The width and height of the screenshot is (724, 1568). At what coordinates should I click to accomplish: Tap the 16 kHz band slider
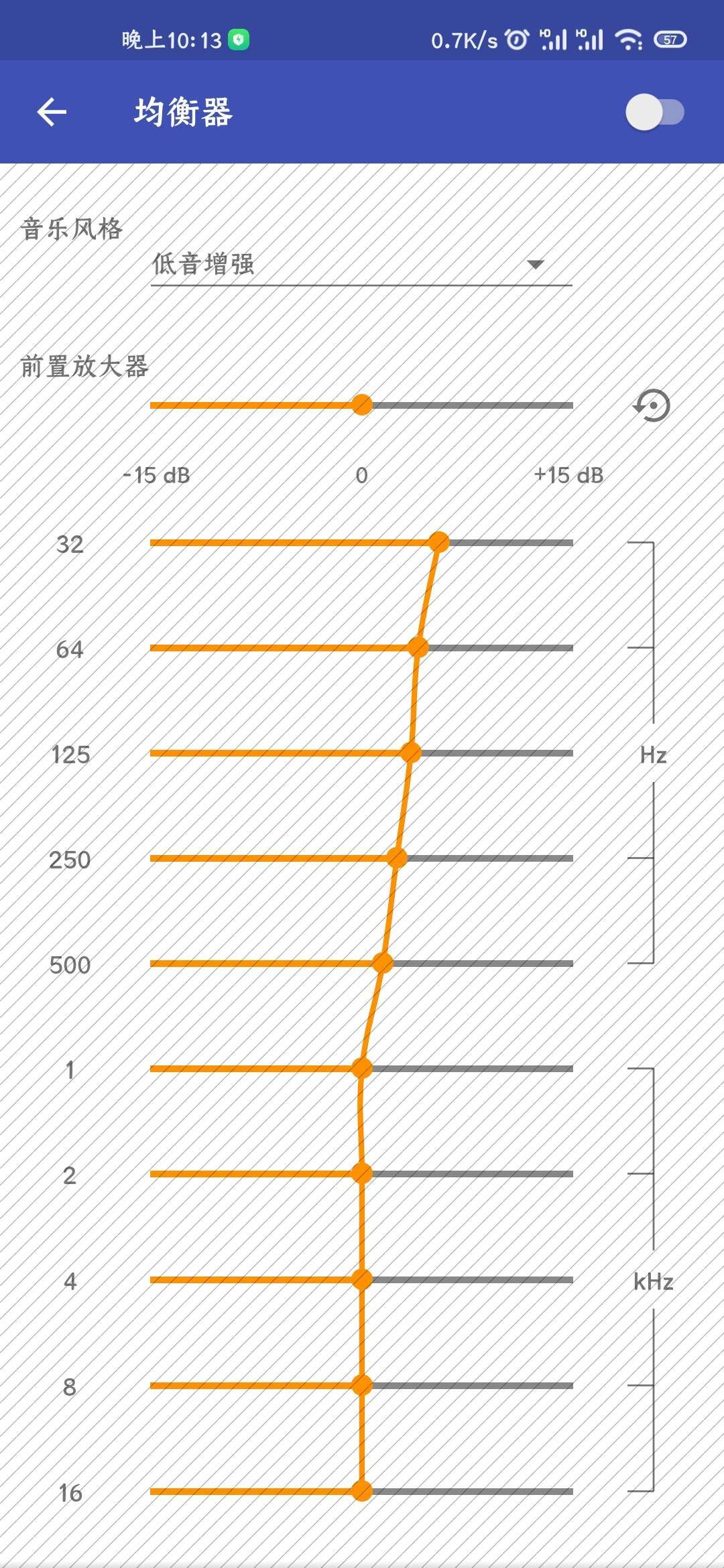tap(362, 1491)
